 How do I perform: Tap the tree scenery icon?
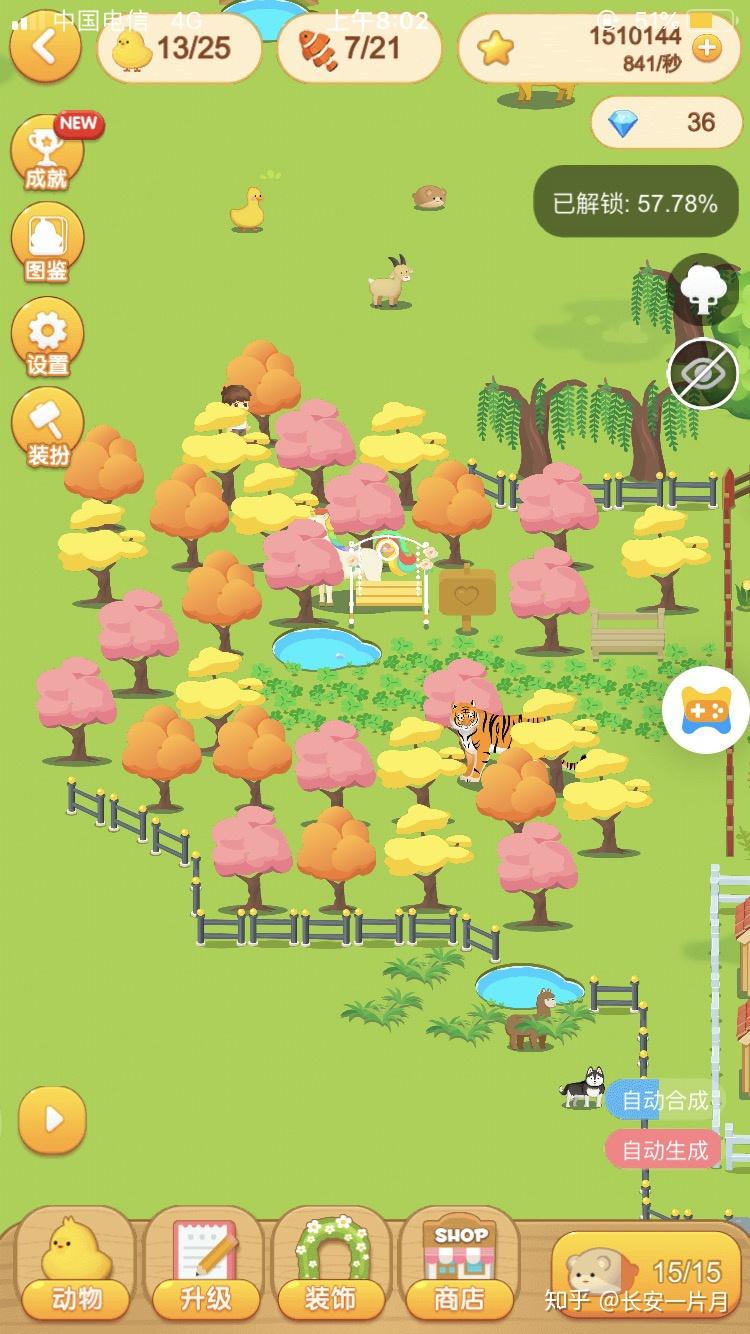click(x=704, y=289)
